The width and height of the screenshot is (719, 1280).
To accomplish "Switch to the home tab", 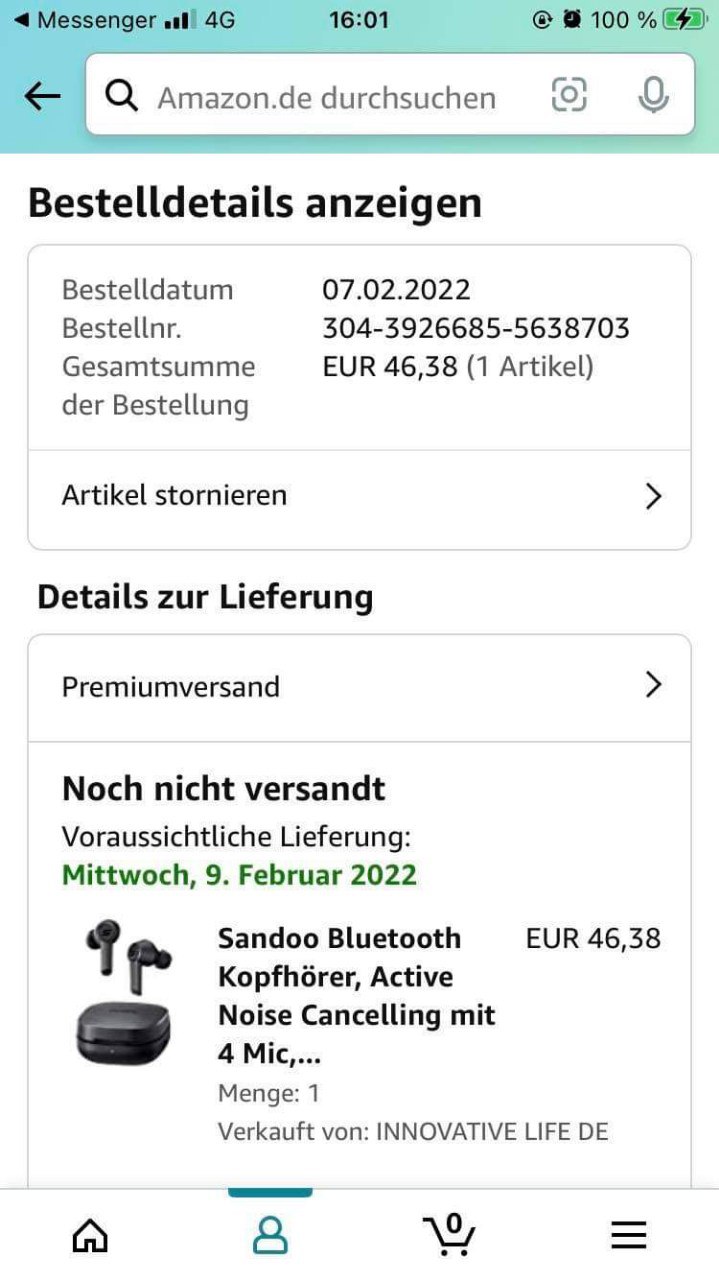I will (x=90, y=1236).
